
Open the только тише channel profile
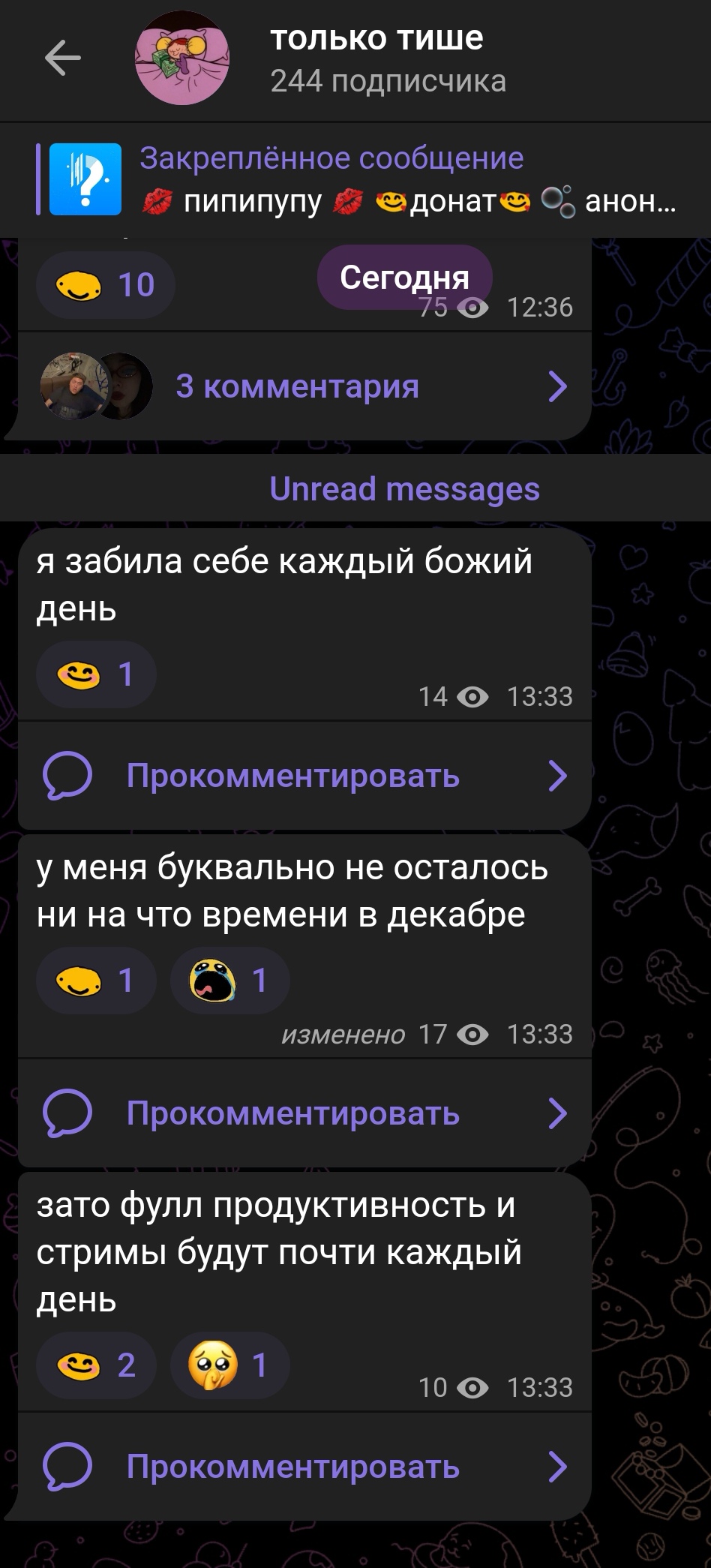click(x=376, y=59)
